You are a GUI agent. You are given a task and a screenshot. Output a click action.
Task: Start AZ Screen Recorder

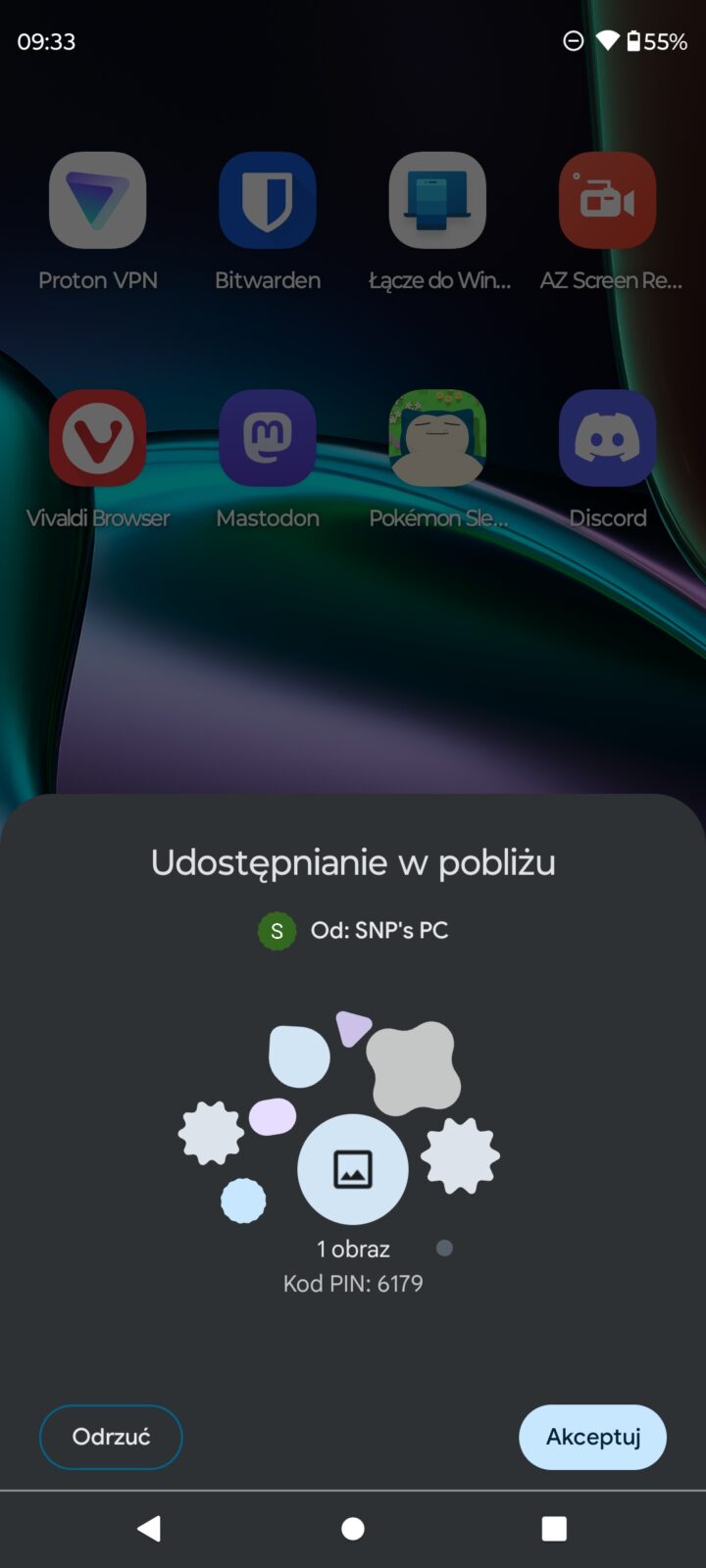[x=607, y=201]
